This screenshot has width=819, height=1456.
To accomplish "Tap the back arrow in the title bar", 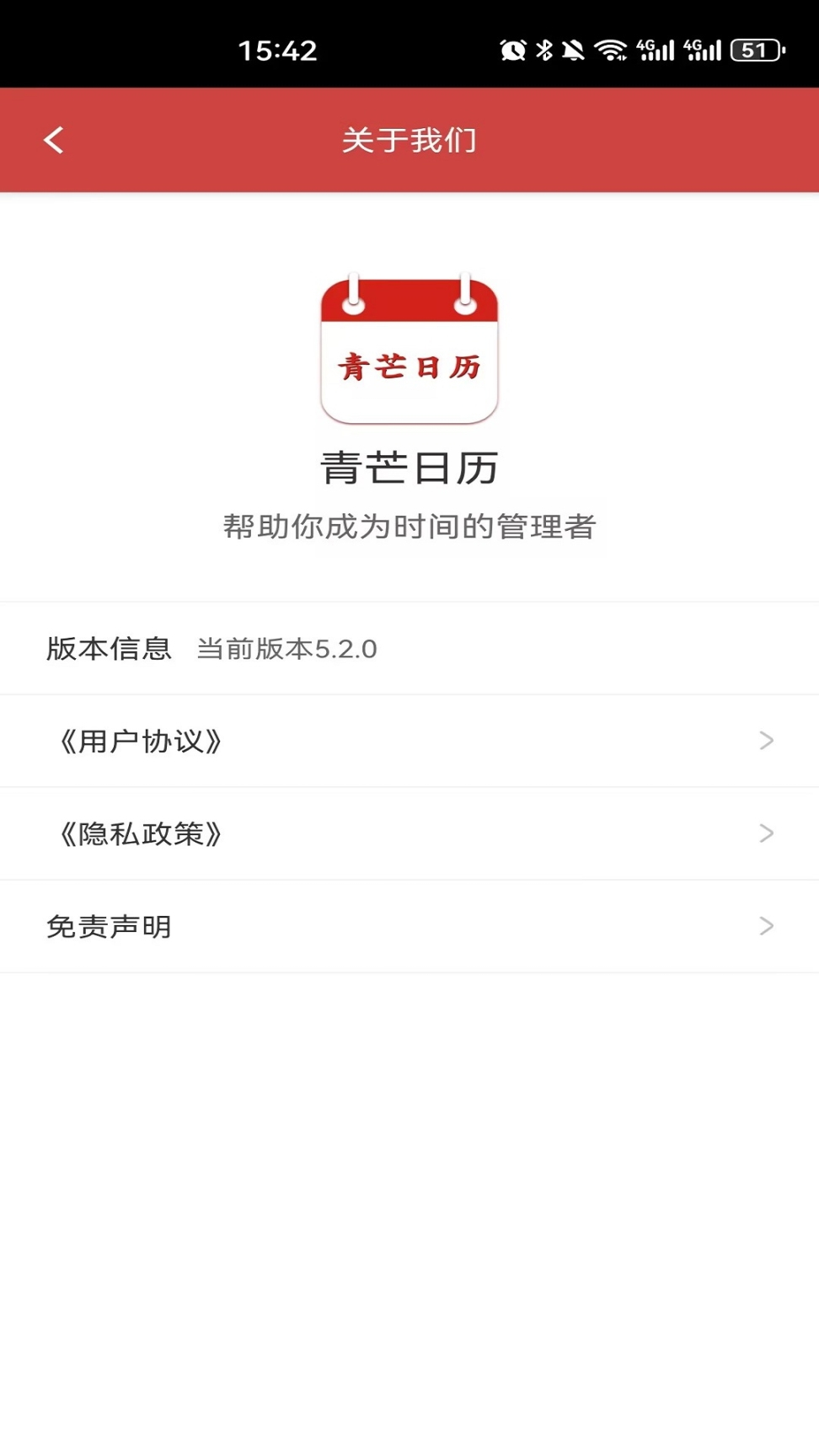I will 54,140.
